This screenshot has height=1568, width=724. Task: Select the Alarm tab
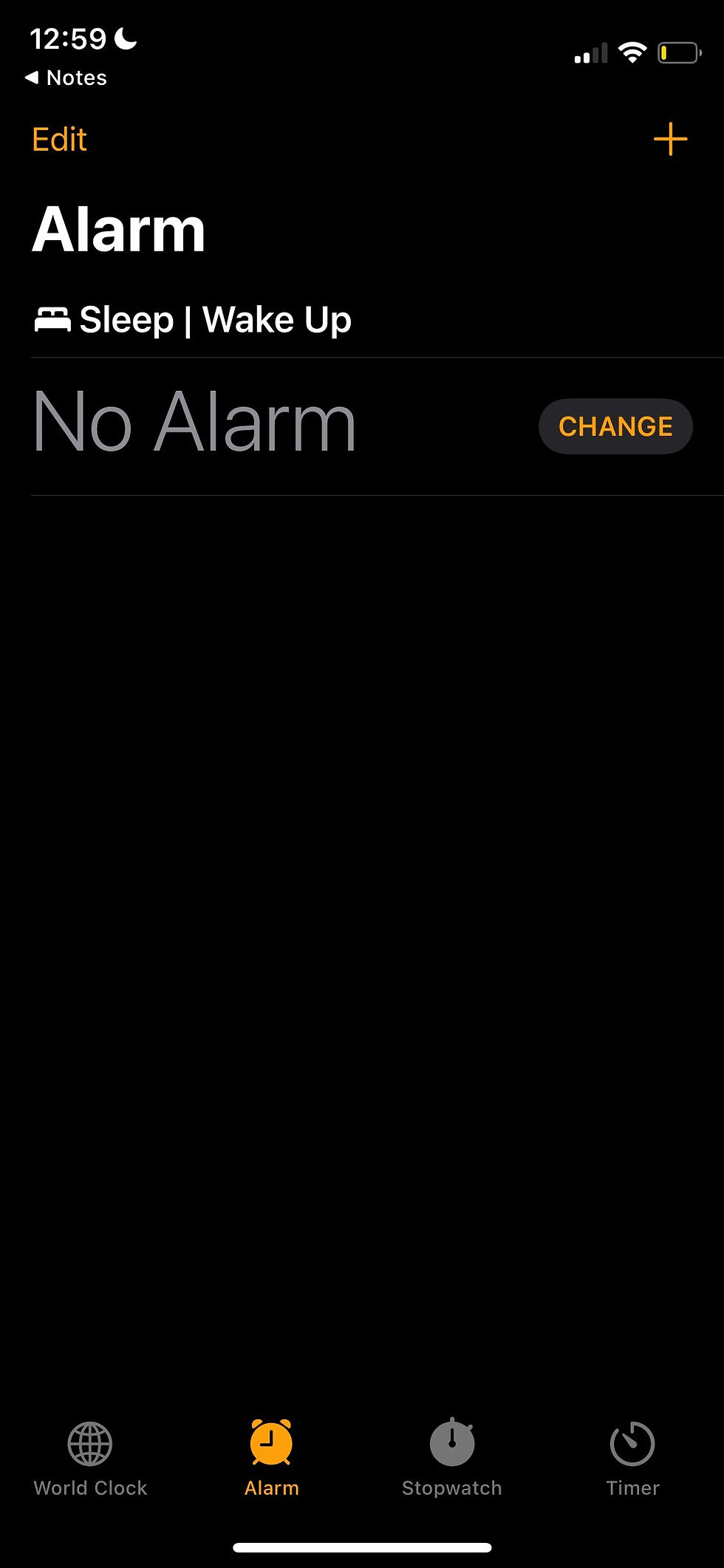tap(271, 1459)
